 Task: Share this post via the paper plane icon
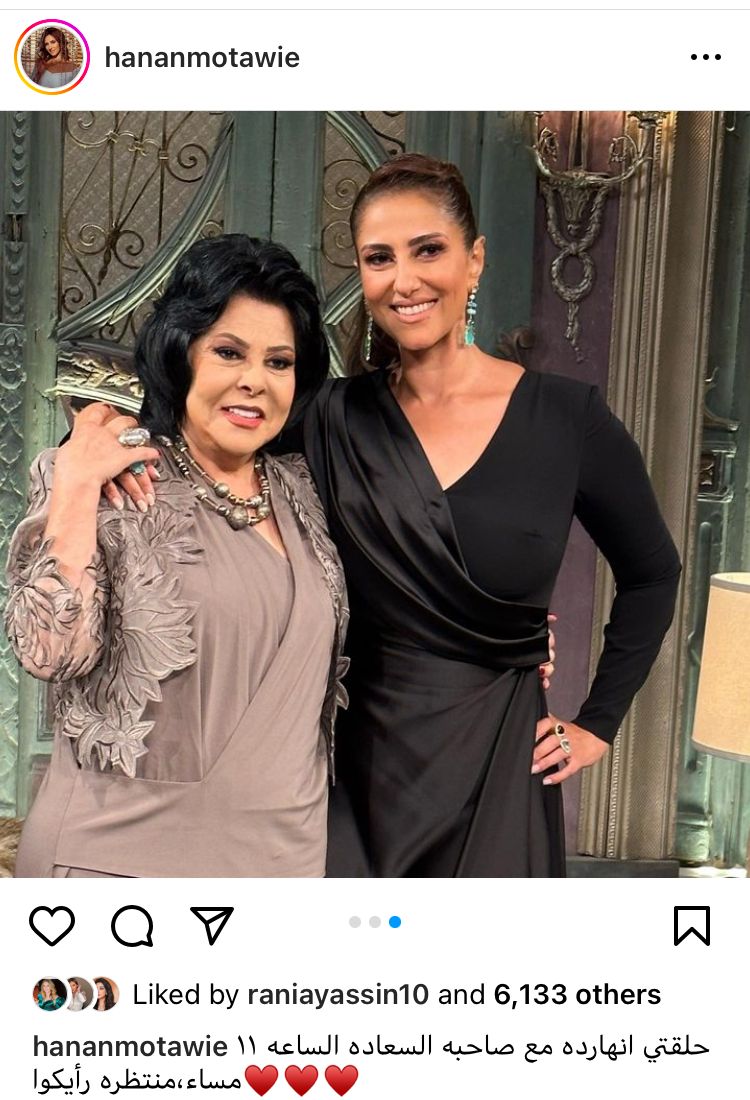tap(212, 925)
